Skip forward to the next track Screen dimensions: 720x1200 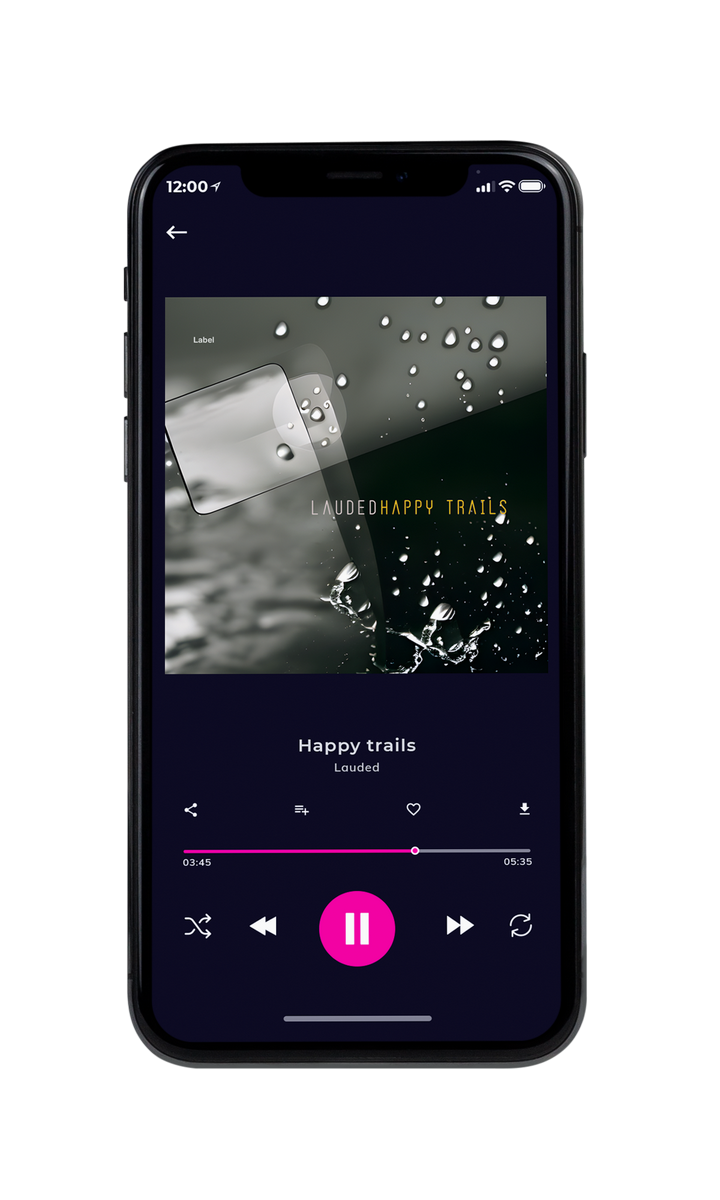pyautogui.click(x=460, y=926)
